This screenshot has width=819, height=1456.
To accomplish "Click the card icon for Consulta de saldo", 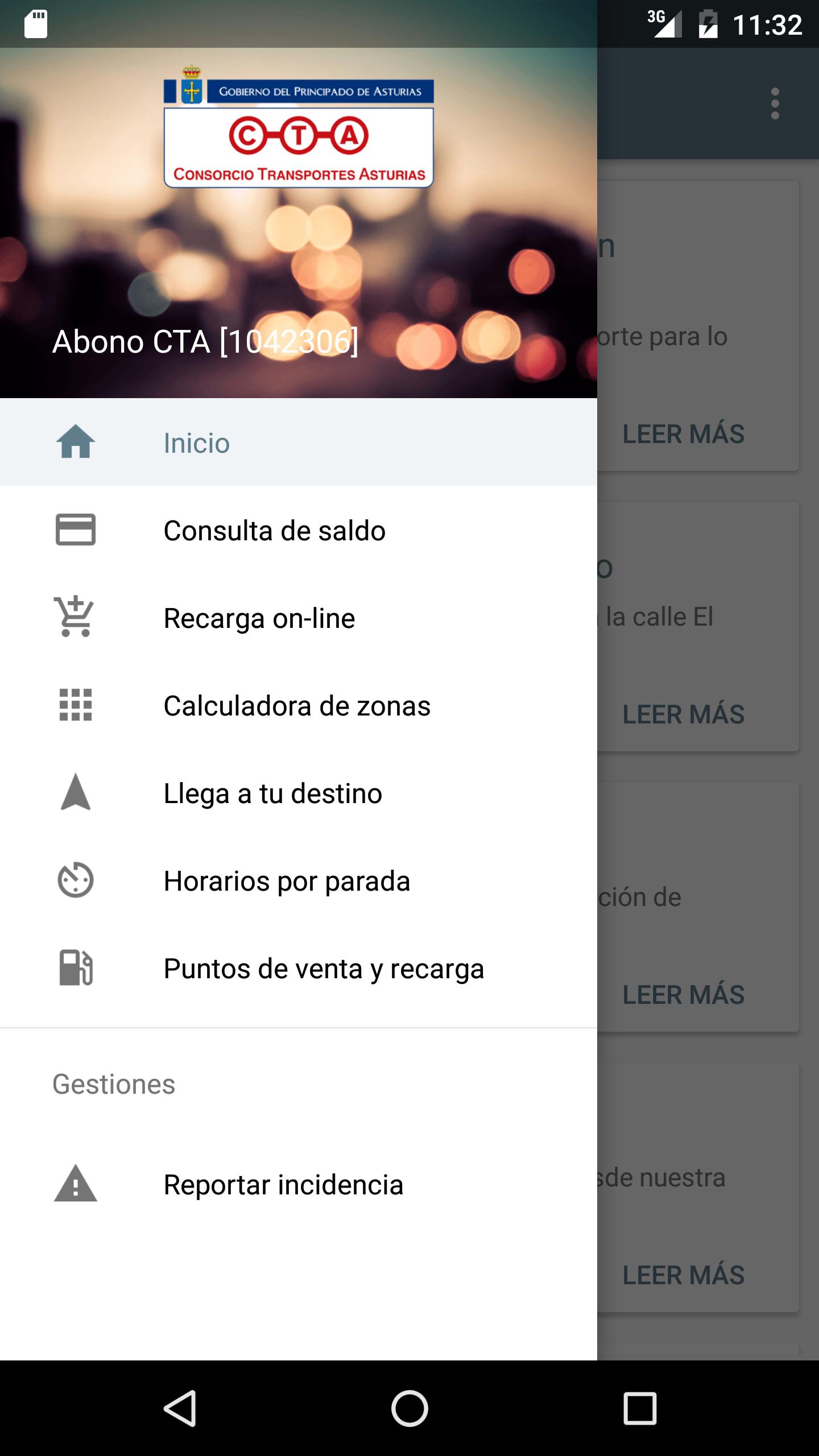I will coord(76,530).
